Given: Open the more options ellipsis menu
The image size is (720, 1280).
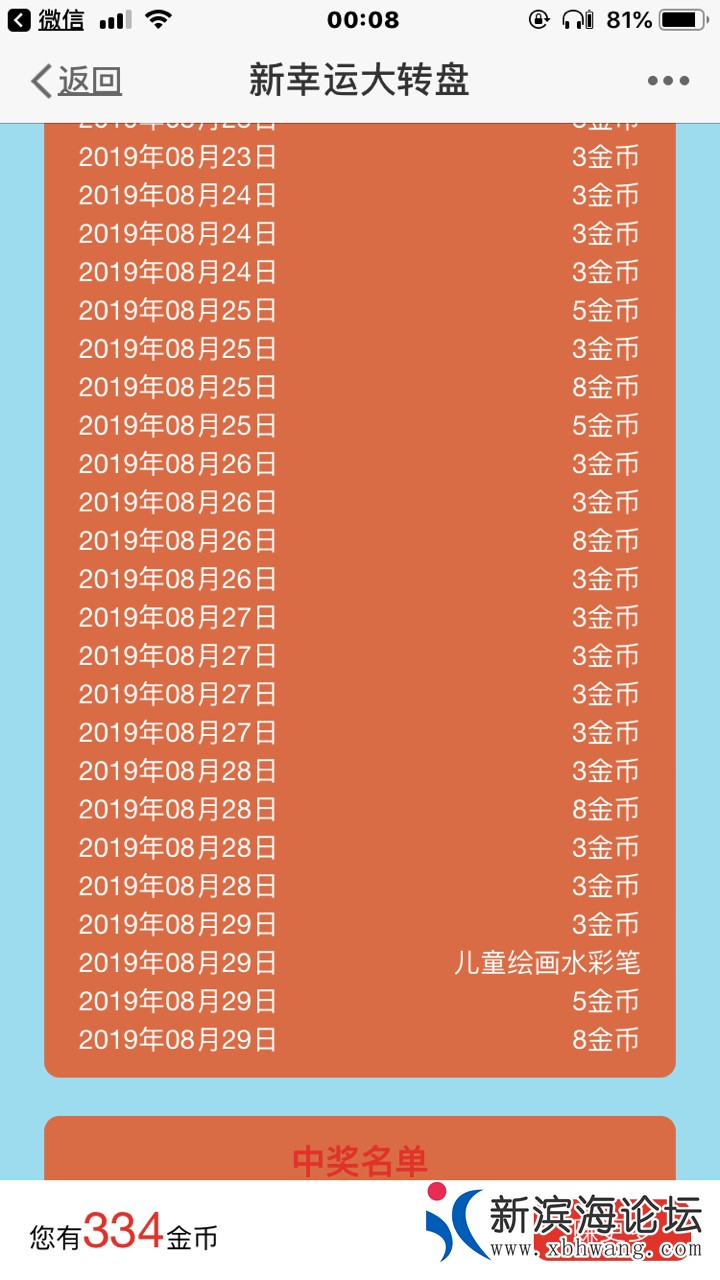Looking at the screenshot, I should 668,79.
